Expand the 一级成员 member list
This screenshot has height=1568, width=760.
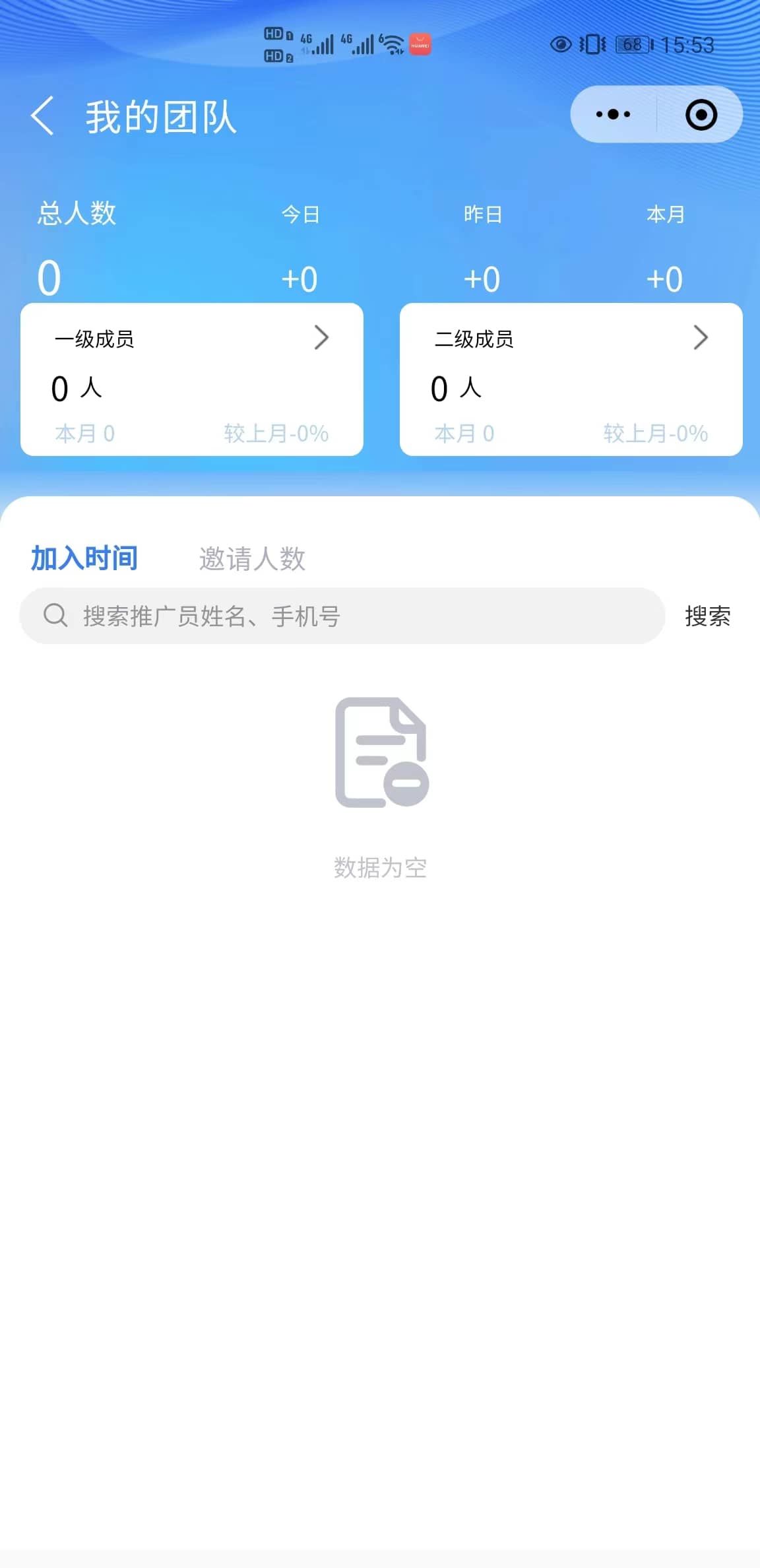323,338
